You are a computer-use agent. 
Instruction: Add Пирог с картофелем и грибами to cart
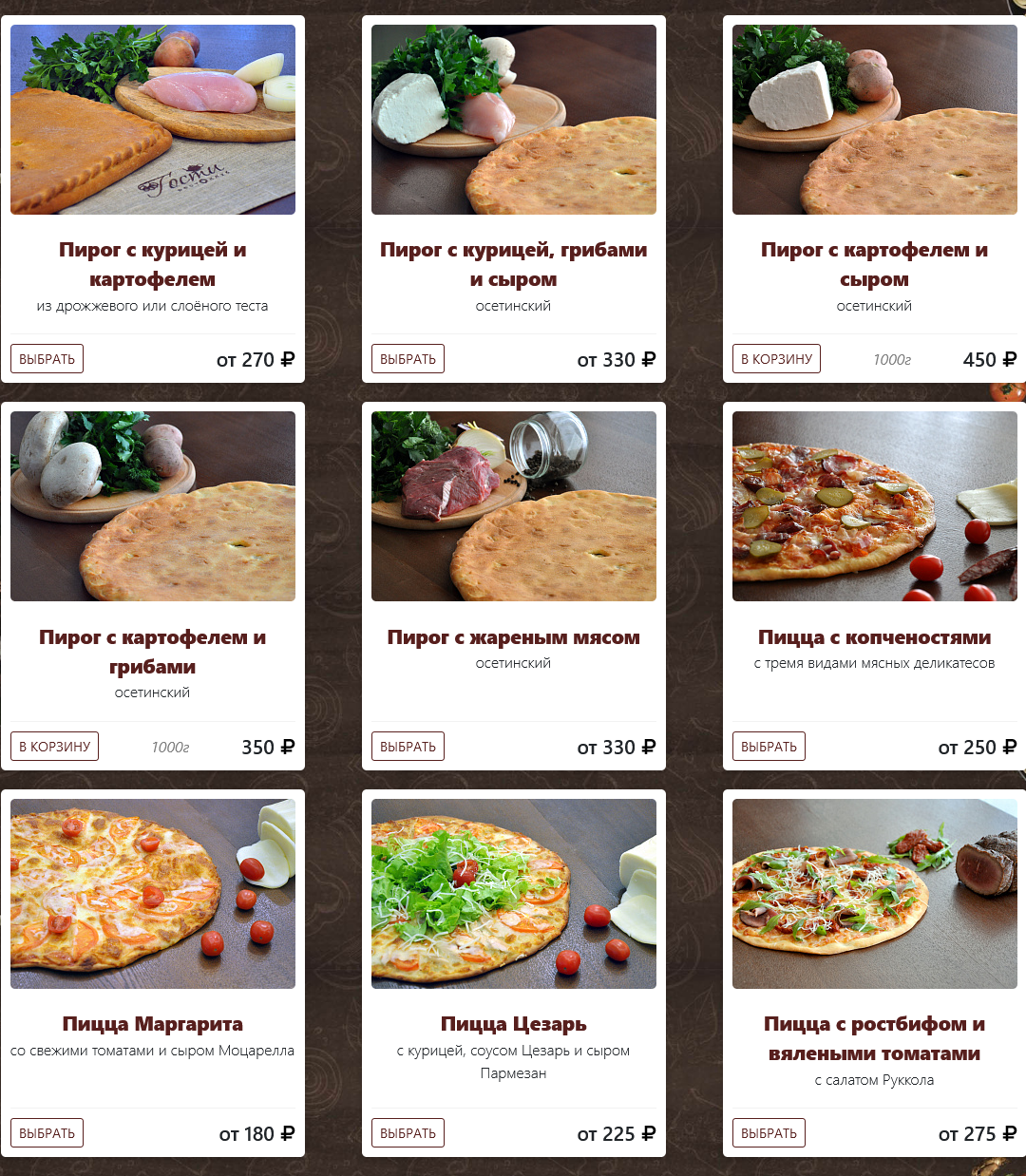click(x=54, y=747)
